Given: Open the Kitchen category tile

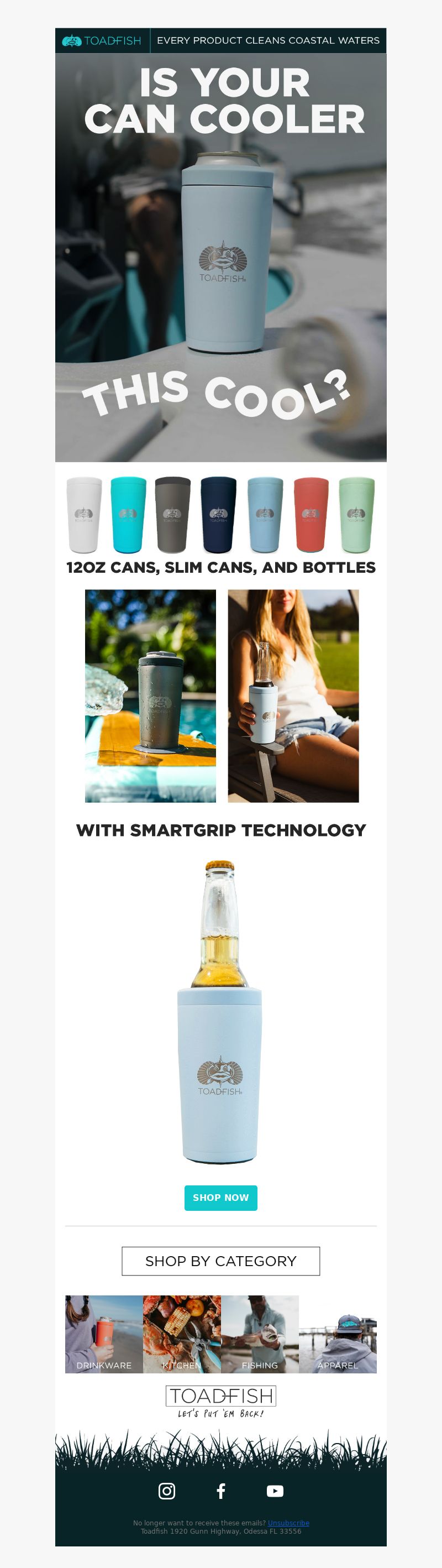Looking at the screenshot, I should tap(182, 1334).
